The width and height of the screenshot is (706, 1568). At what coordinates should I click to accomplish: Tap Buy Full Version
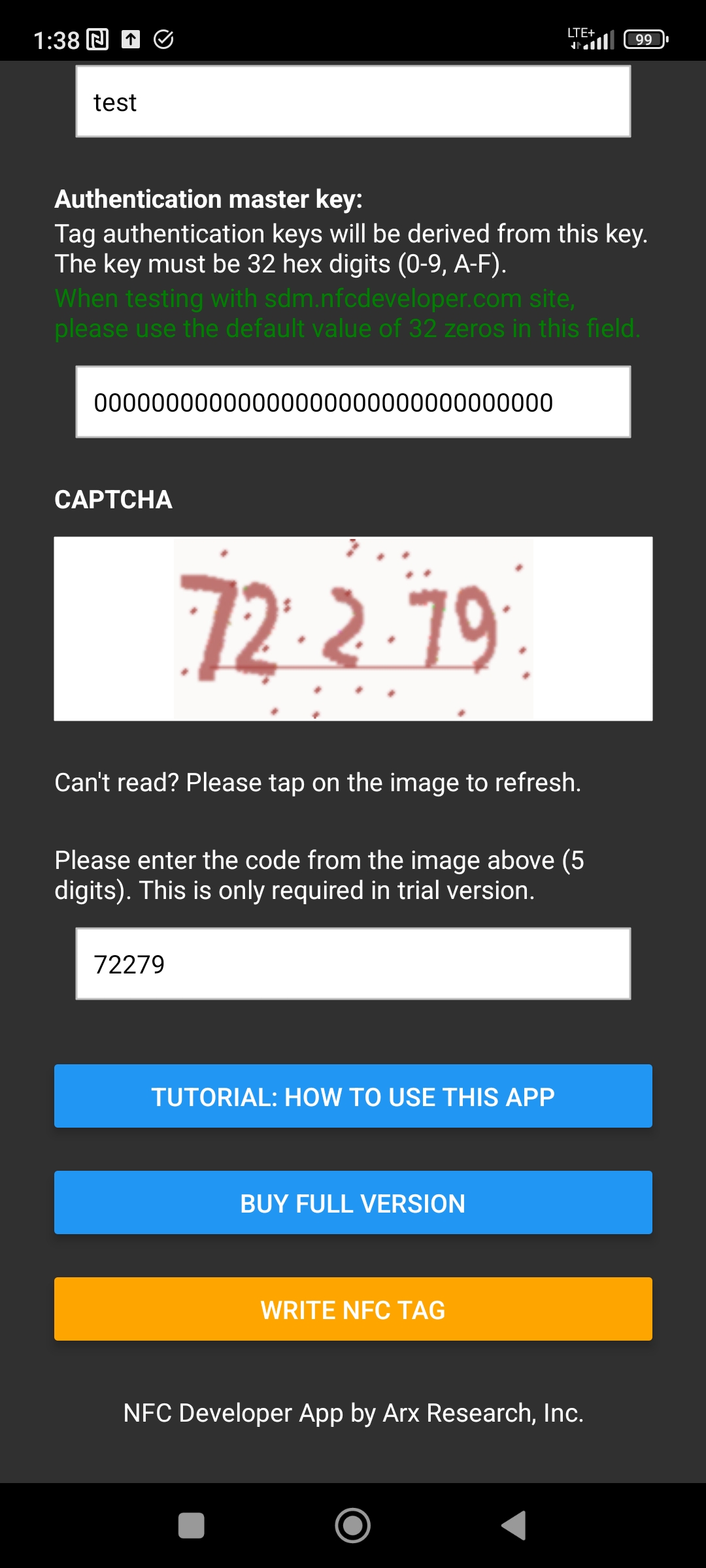point(353,1203)
